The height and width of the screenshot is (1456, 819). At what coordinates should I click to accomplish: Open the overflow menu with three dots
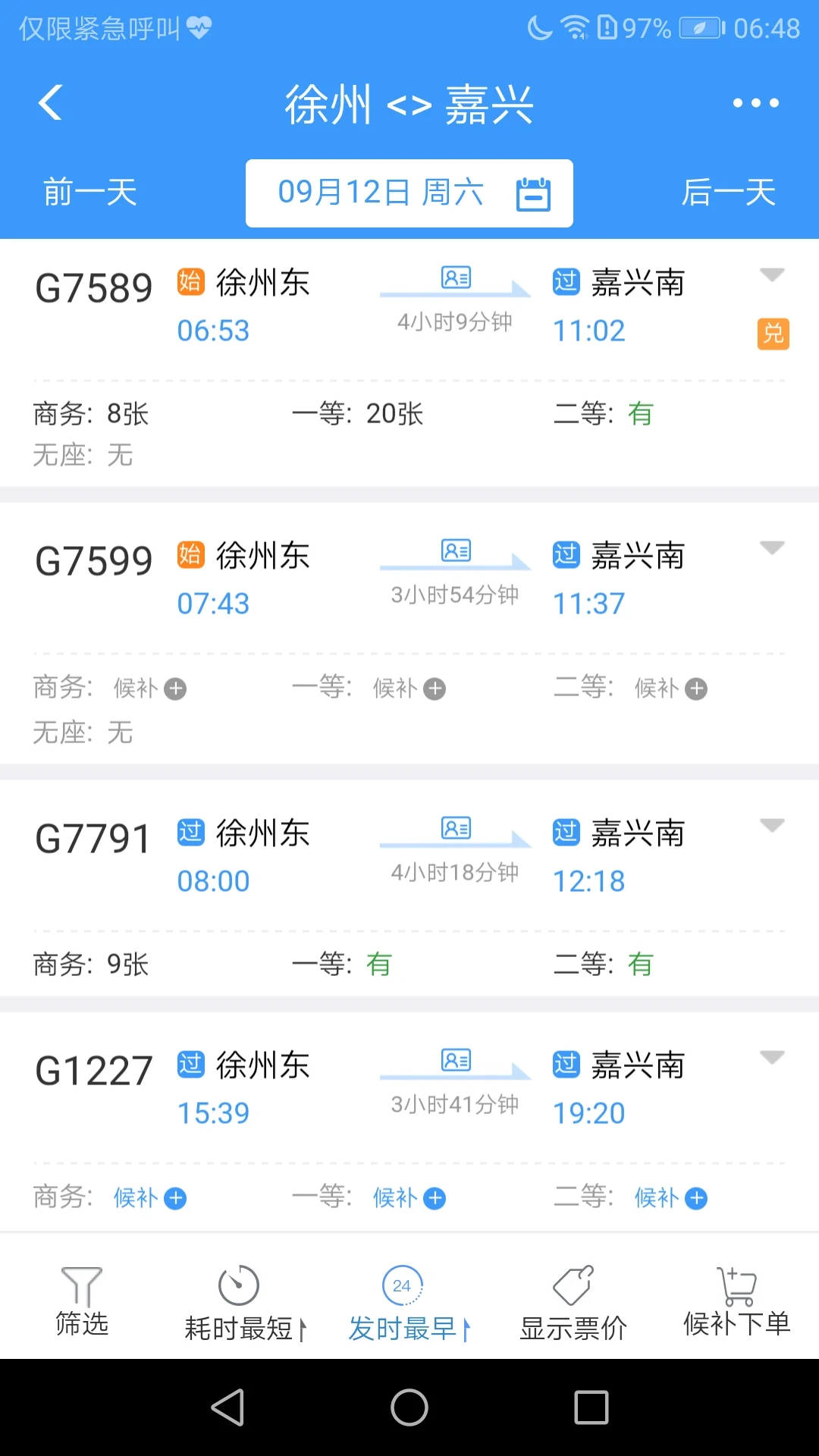click(754, 102)
